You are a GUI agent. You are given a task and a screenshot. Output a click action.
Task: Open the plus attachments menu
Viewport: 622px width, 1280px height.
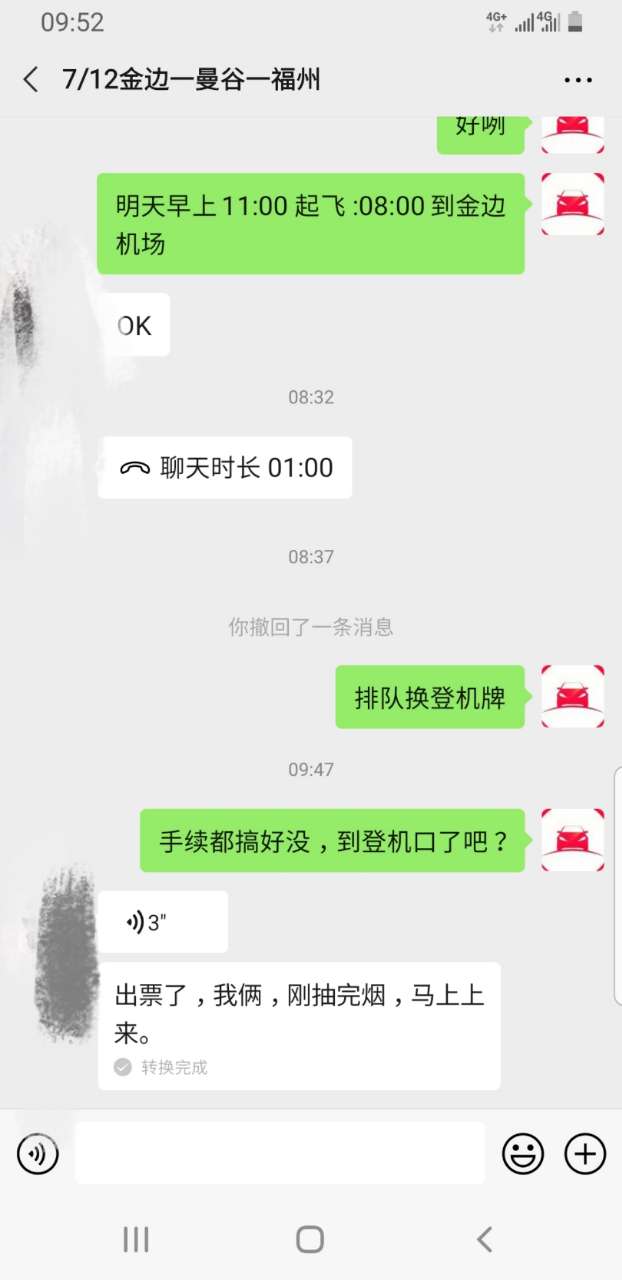[x=586, y=1154]
